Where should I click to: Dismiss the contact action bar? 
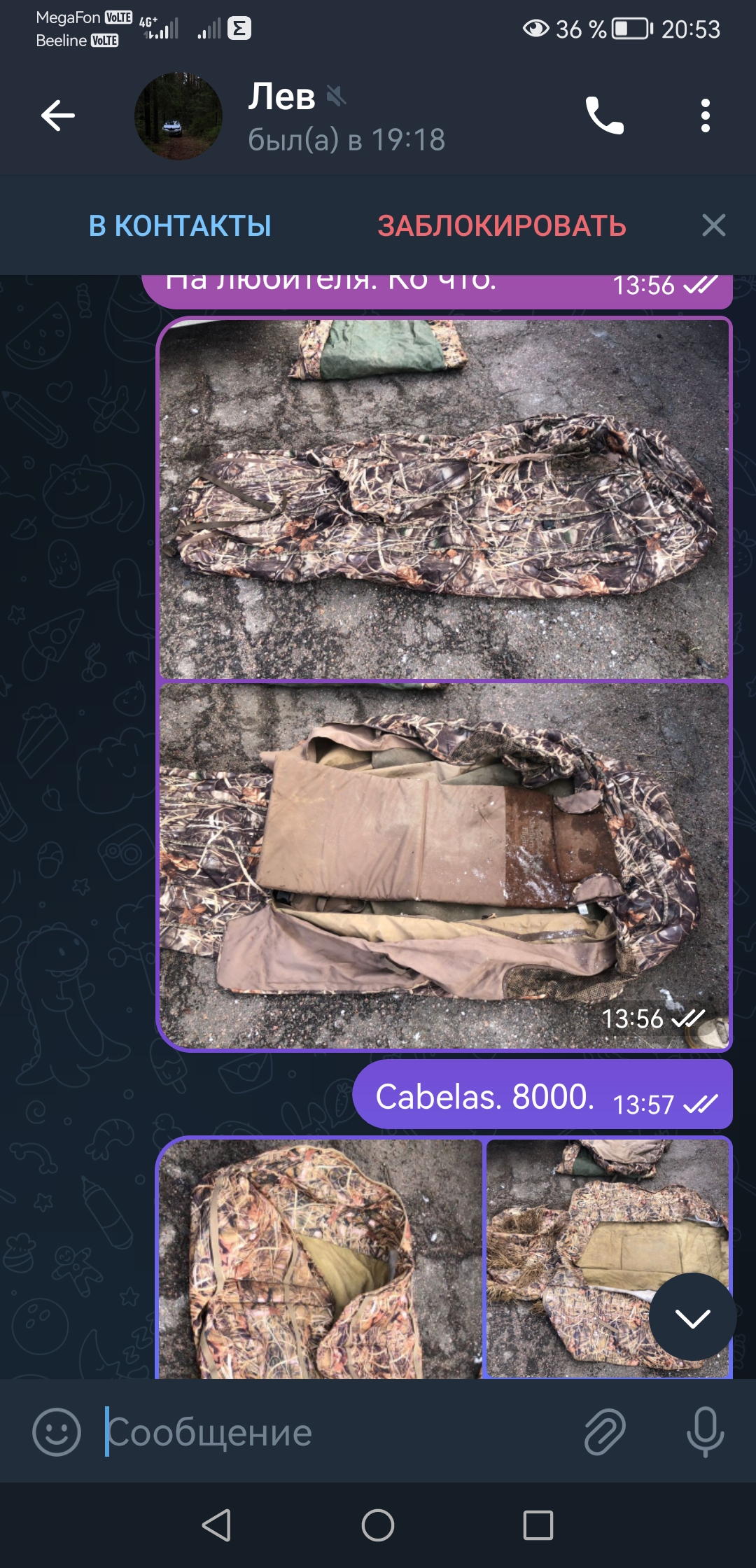tap(713, 225)
